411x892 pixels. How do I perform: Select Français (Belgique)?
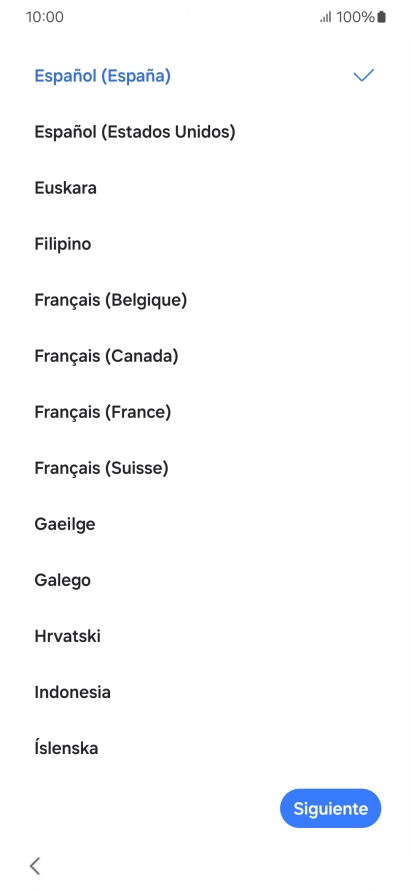point(206,300)
